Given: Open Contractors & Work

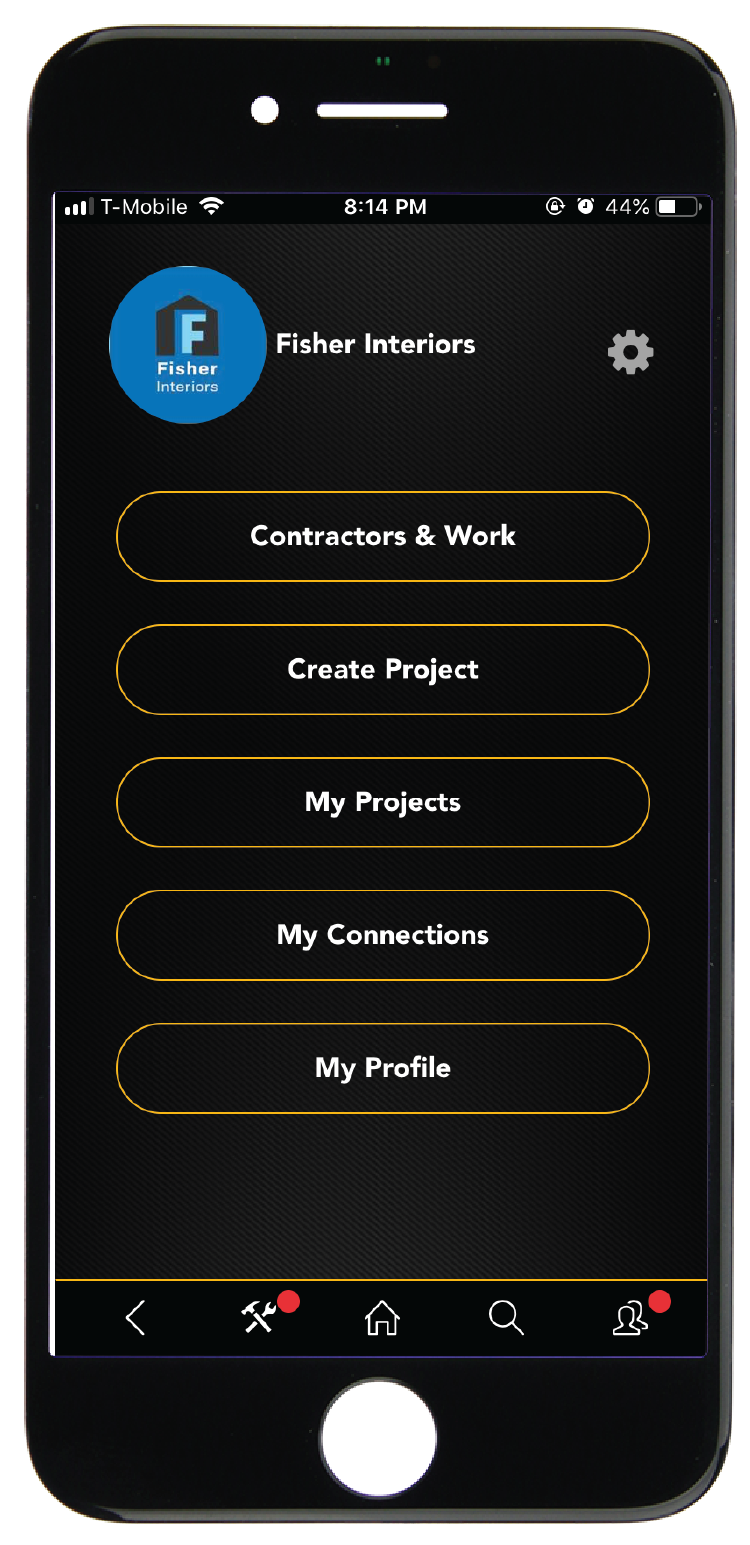Looking at the screenshot, I should click(x=383, y=536).
